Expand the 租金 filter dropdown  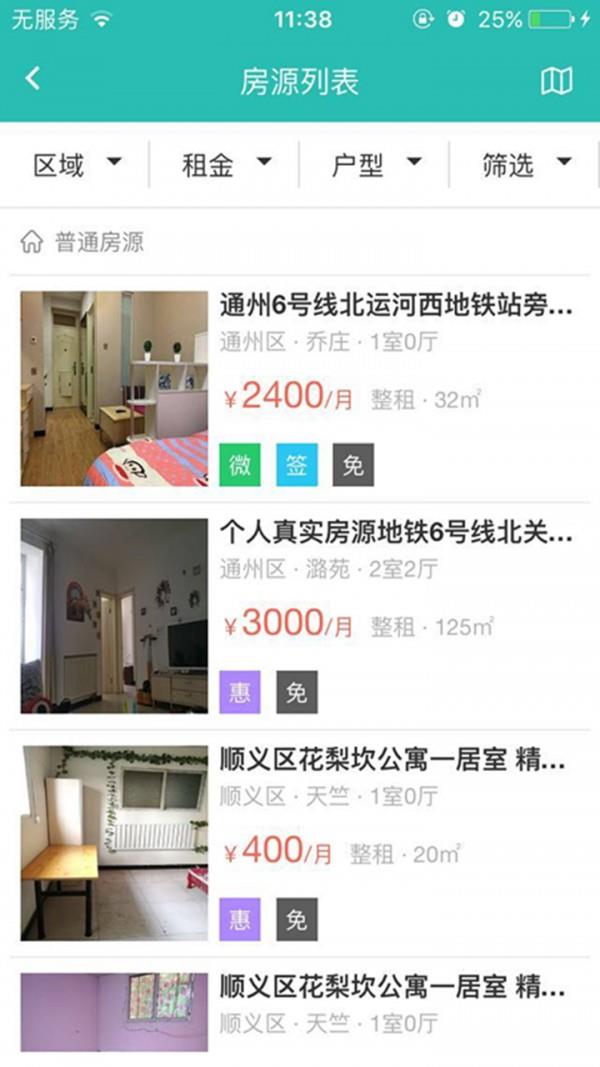pos(226,164)
